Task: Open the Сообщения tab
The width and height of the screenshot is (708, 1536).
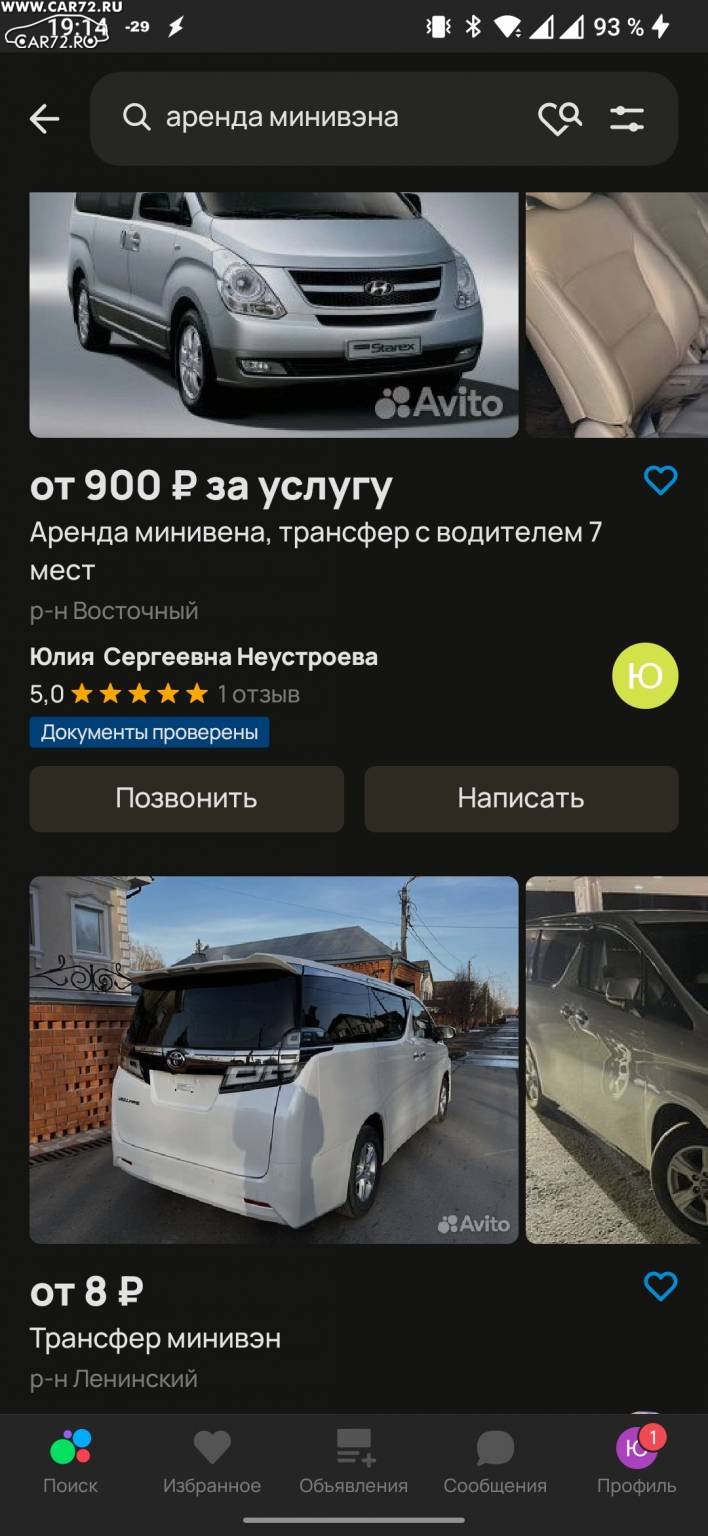Action: tap(495, 1461)
